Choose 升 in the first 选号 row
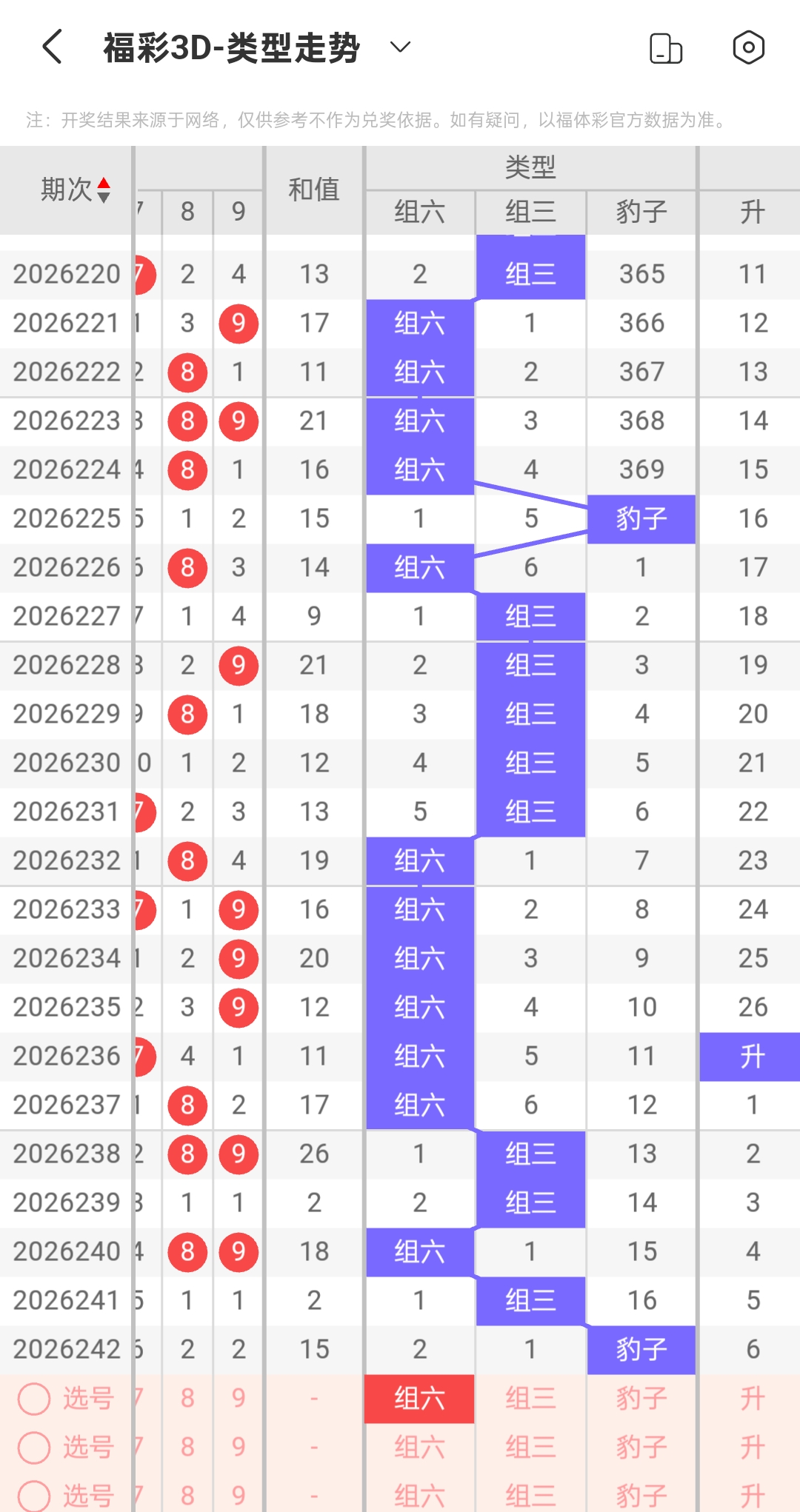 752,1399
